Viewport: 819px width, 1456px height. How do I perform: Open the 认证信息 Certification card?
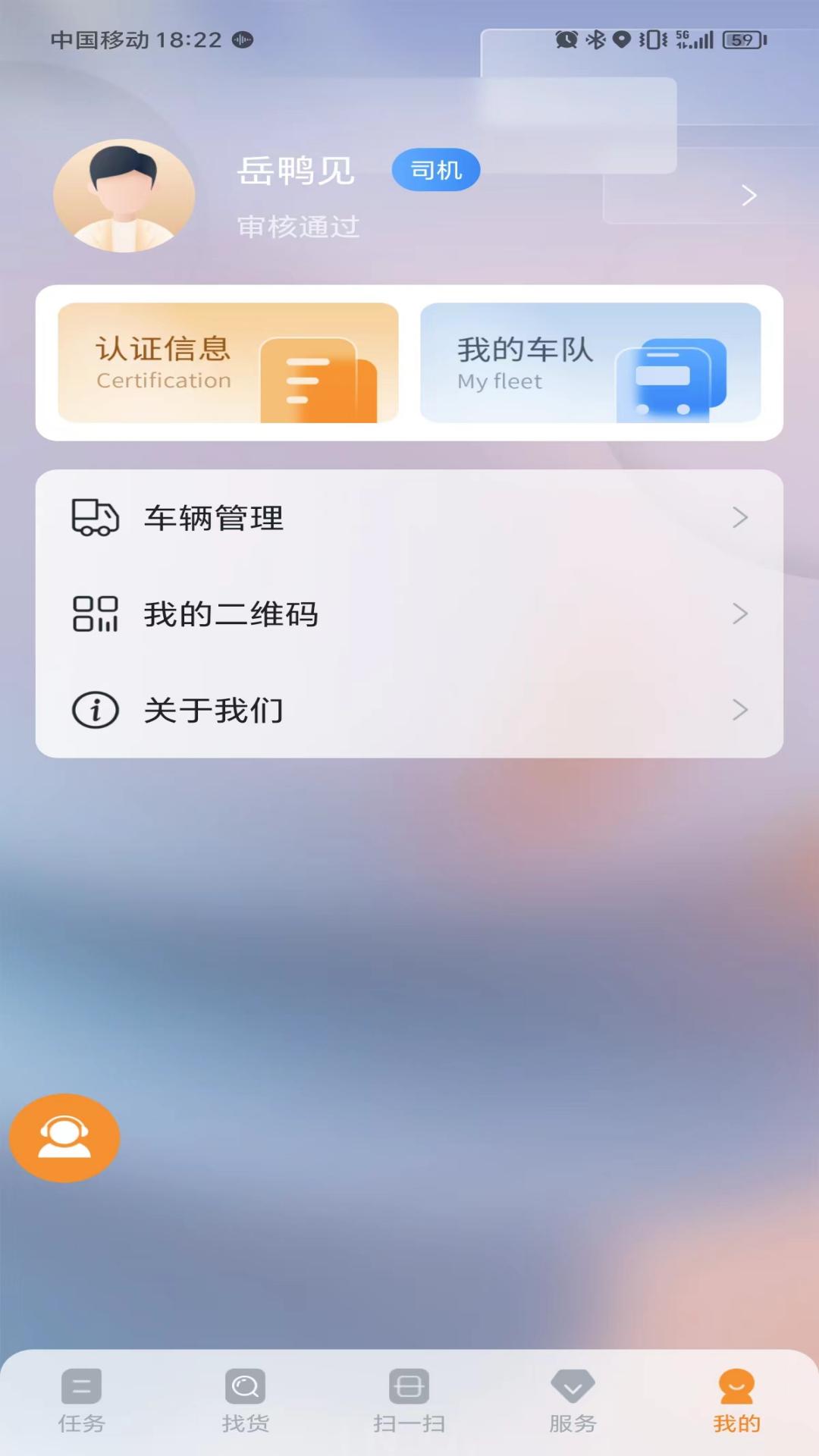point(227,362)
